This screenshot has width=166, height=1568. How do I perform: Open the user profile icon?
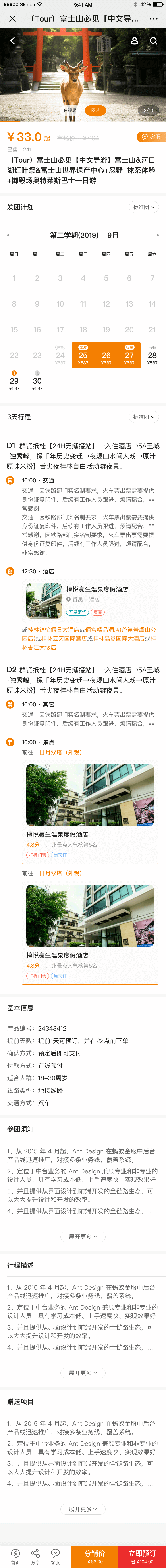(134, 41)
